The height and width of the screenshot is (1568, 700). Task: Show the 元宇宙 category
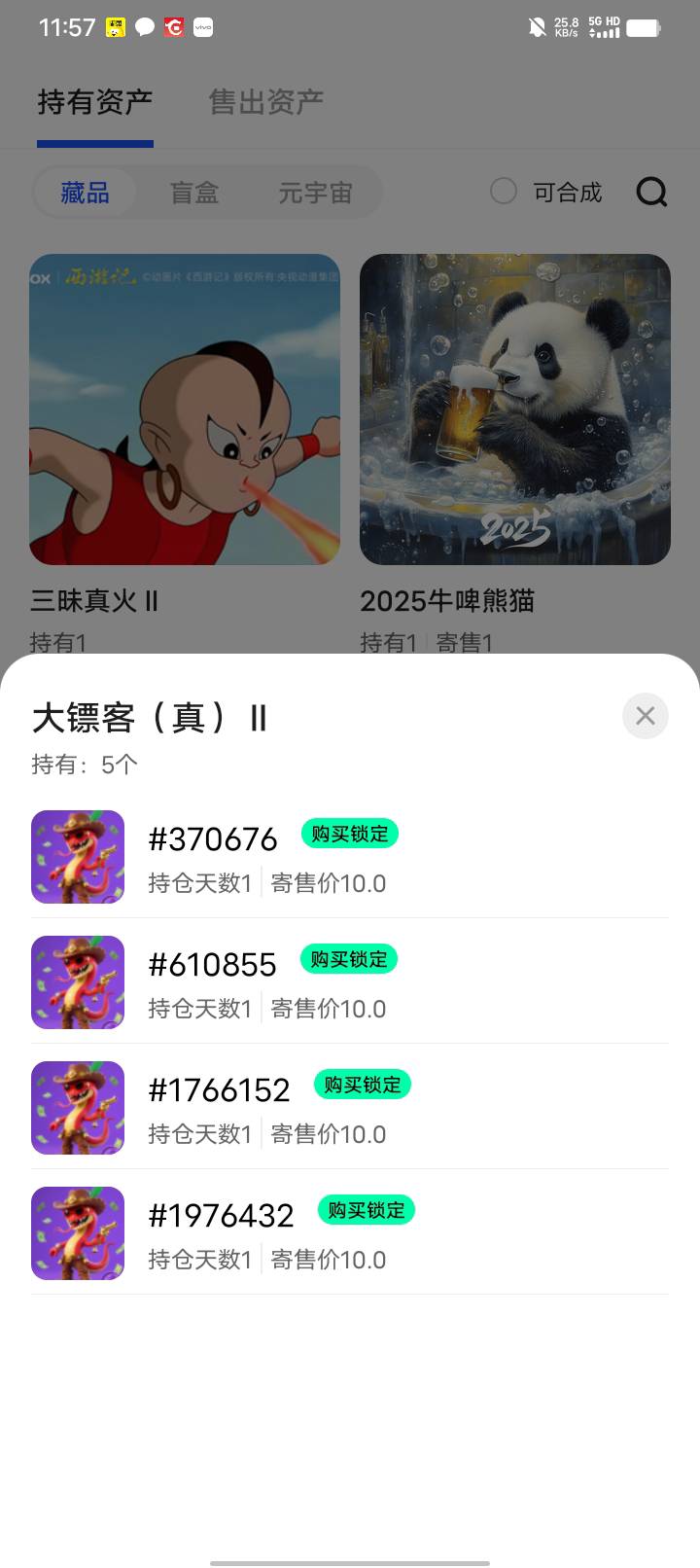(x=315, y=193)
